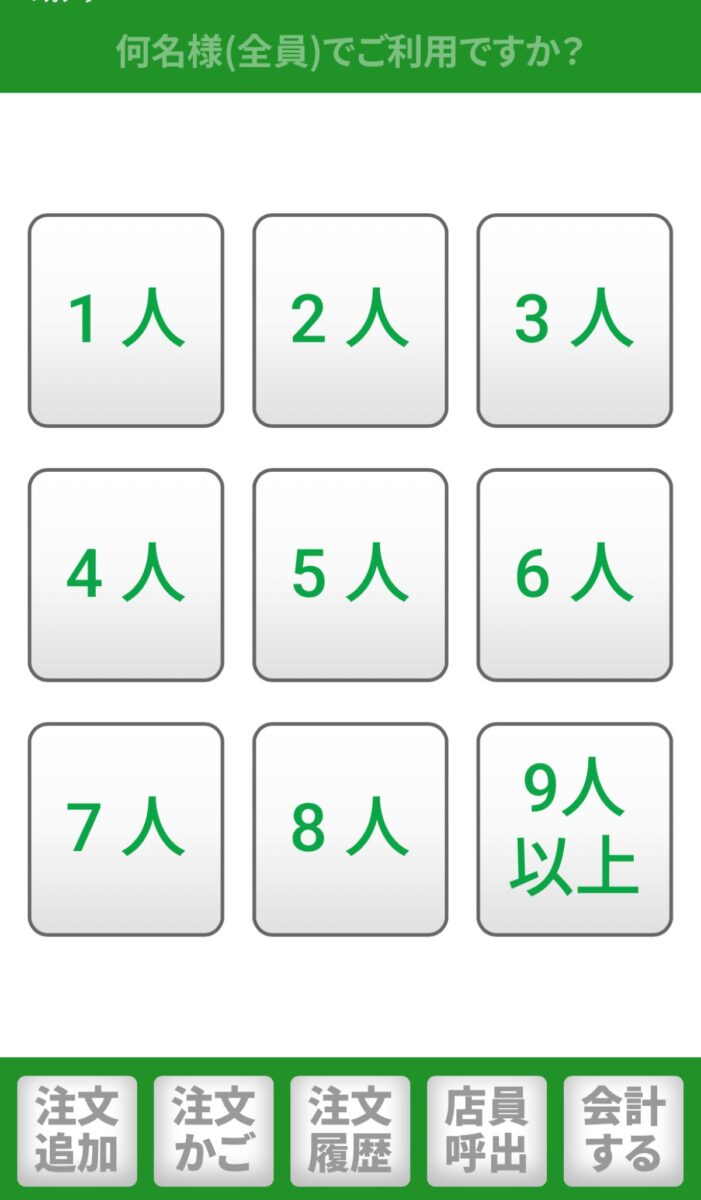Choose the 2人 option

(x=350, y=321)
